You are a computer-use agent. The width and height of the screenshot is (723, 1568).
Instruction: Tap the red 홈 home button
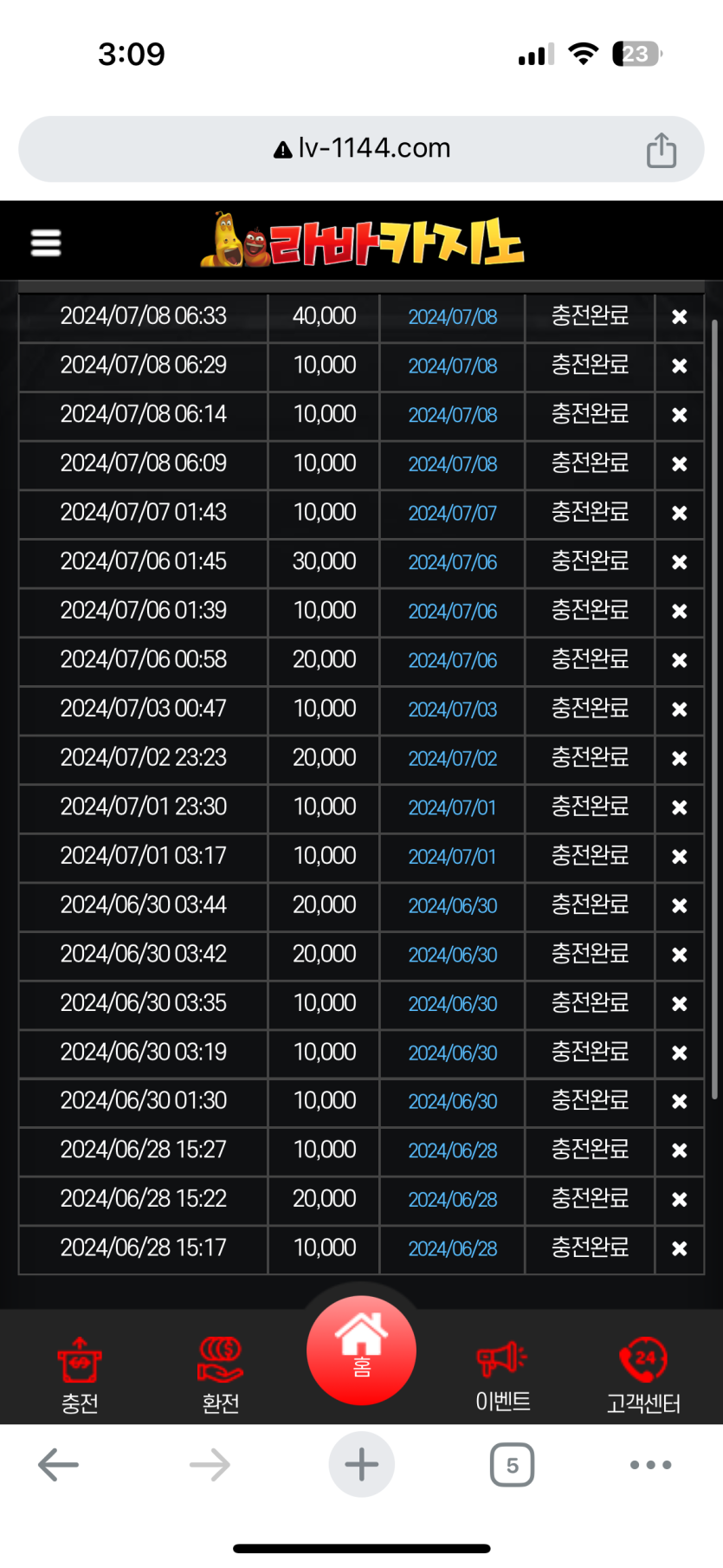coord(361,1350)
